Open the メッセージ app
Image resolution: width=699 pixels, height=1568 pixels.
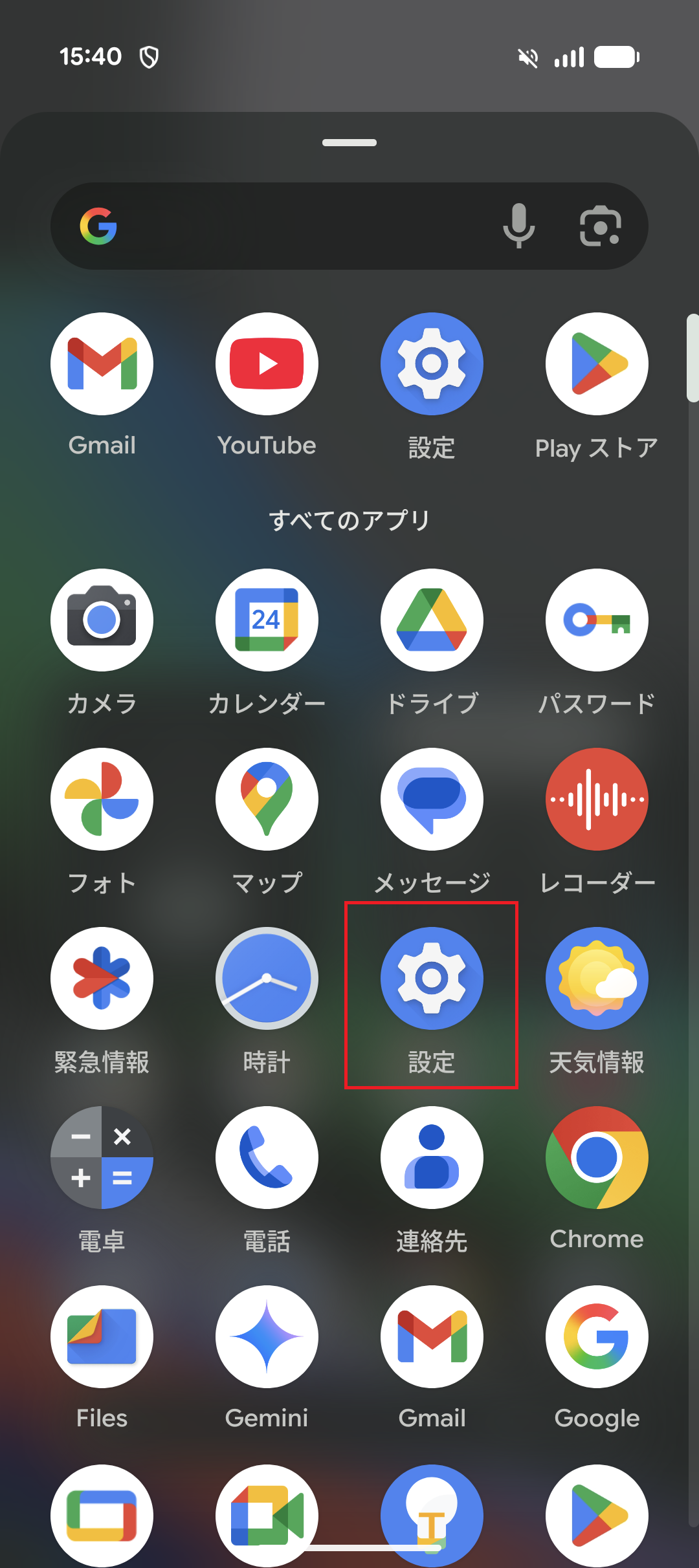[432, 799]
